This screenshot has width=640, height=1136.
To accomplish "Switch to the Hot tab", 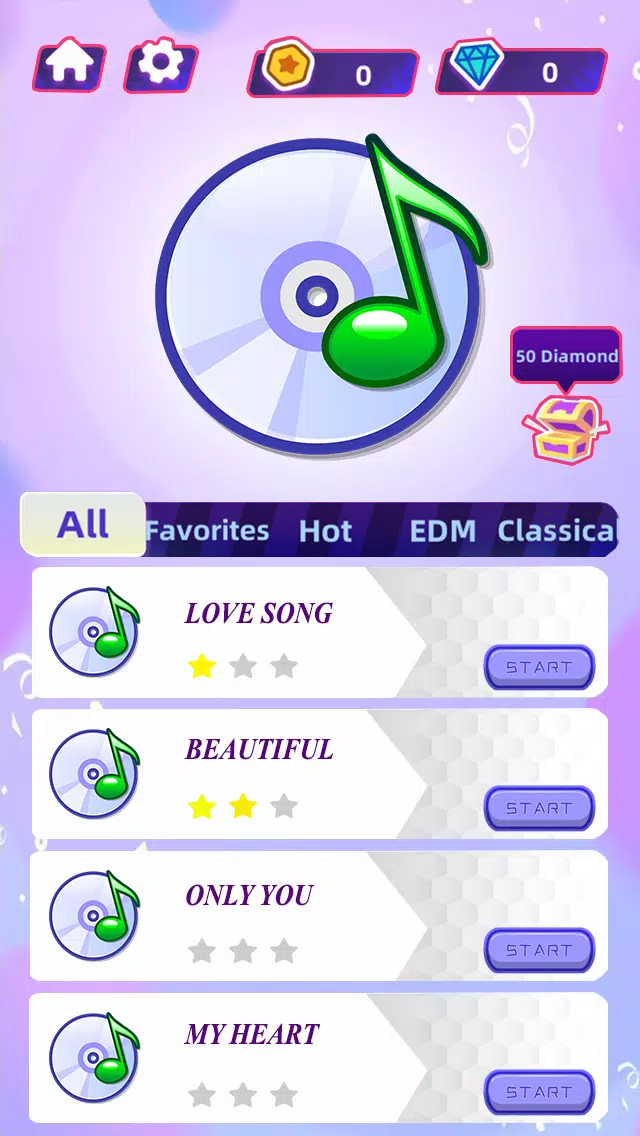I will pos(325,531).
